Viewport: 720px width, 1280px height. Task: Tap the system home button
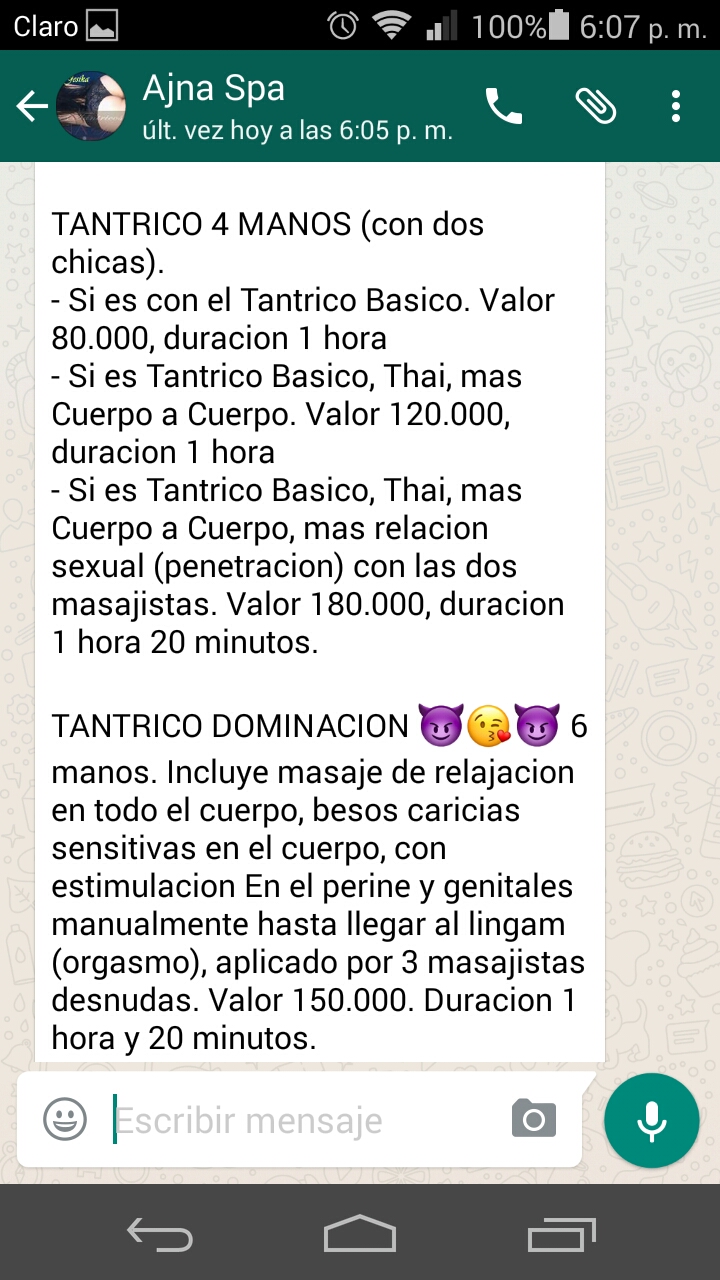point(360,1234)
